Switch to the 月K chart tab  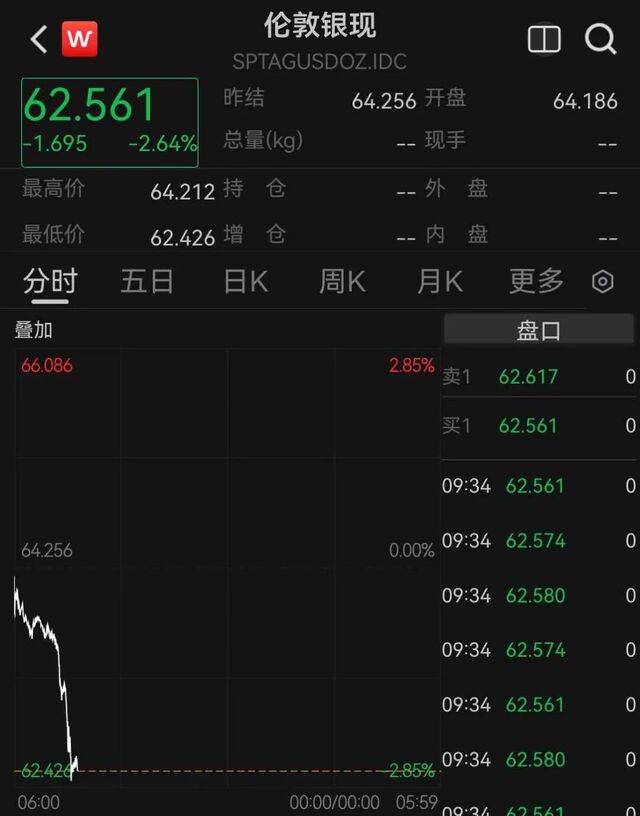(440, 282)
